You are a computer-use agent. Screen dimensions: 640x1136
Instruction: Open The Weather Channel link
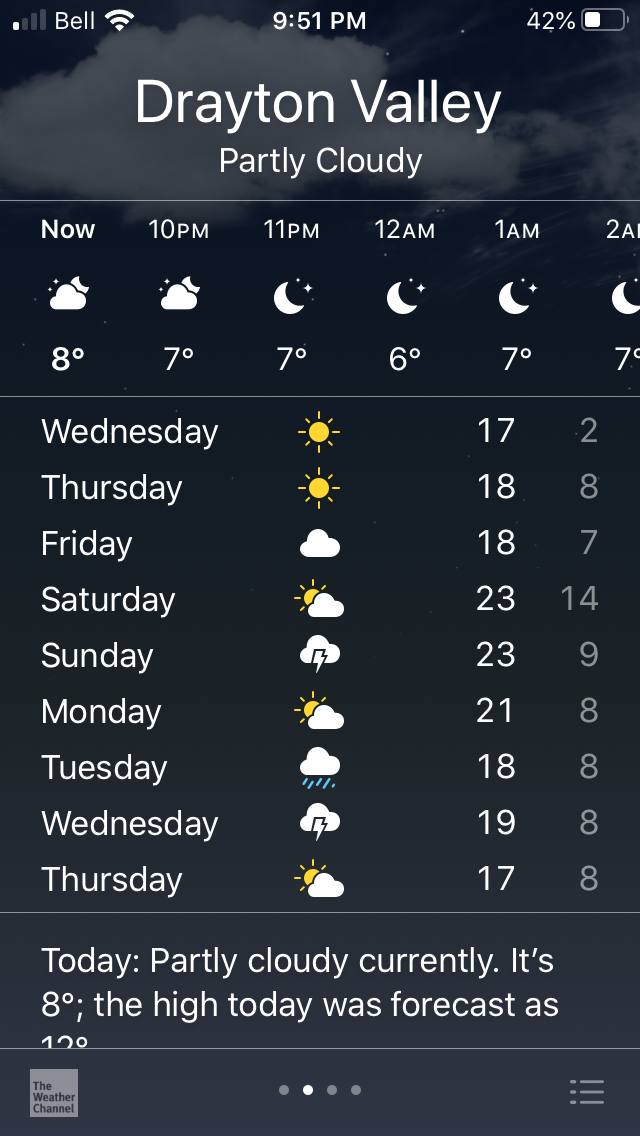[x=53, y=1092]
